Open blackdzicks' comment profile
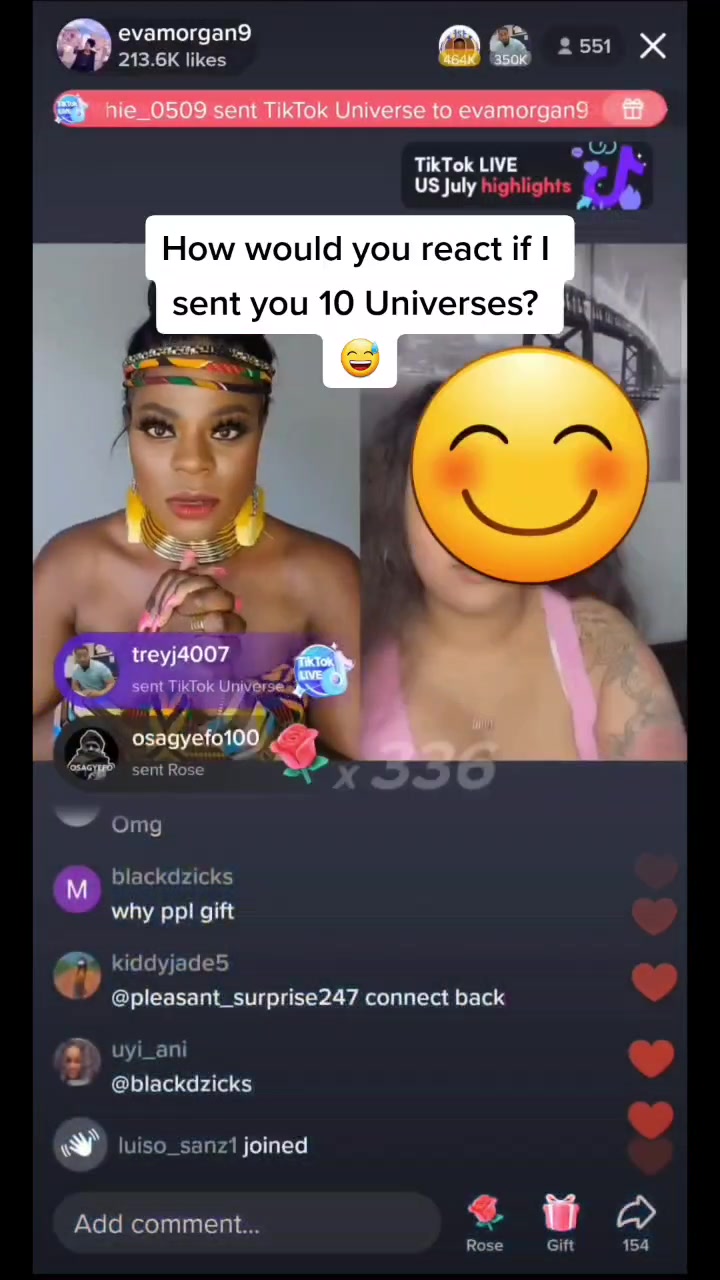This screenshot has width=720, height=1280. coord(77,890)
